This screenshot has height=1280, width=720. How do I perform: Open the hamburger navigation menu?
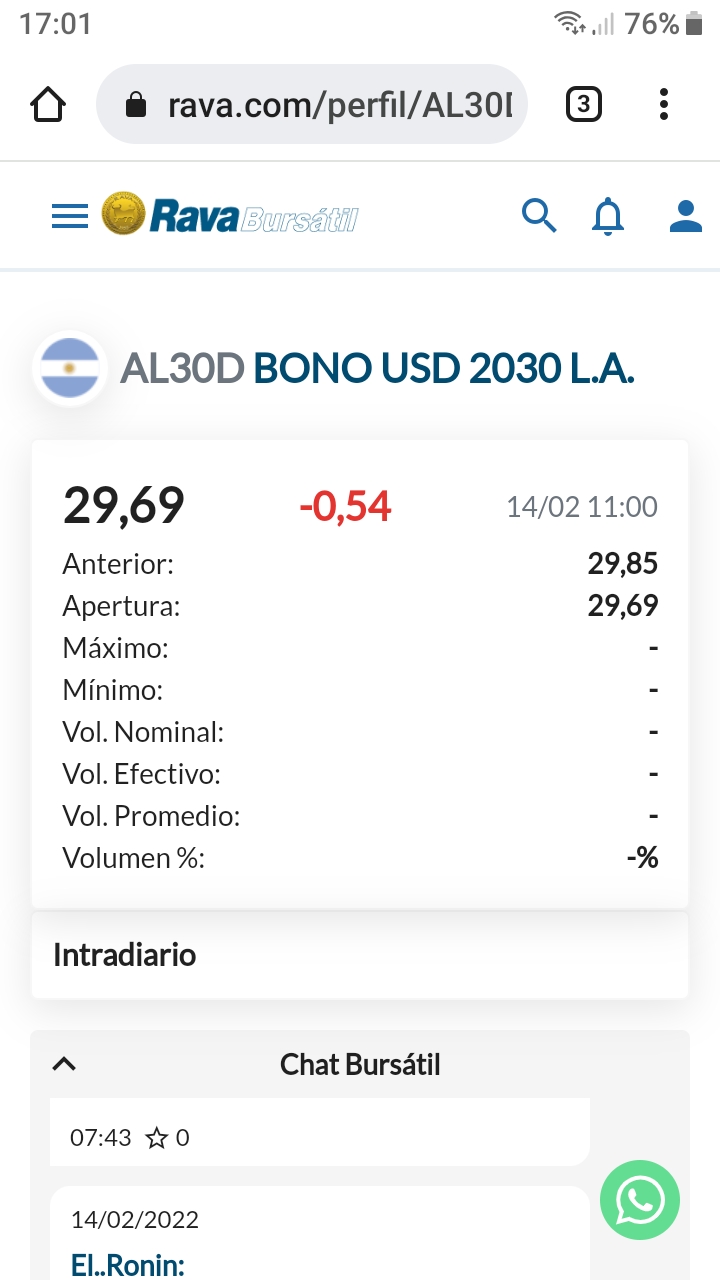(69, 215)
